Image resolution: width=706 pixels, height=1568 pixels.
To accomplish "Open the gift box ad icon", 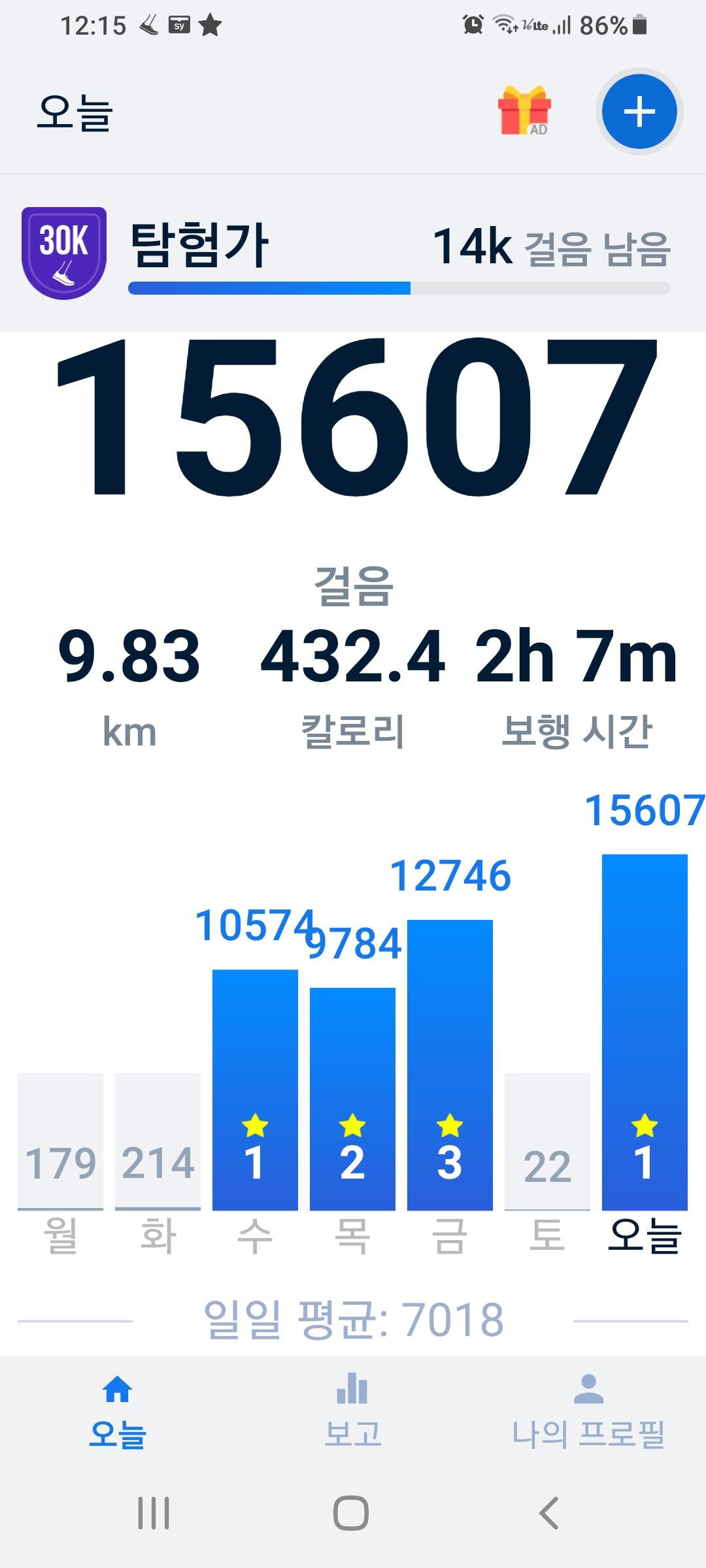I will (524, 110).
